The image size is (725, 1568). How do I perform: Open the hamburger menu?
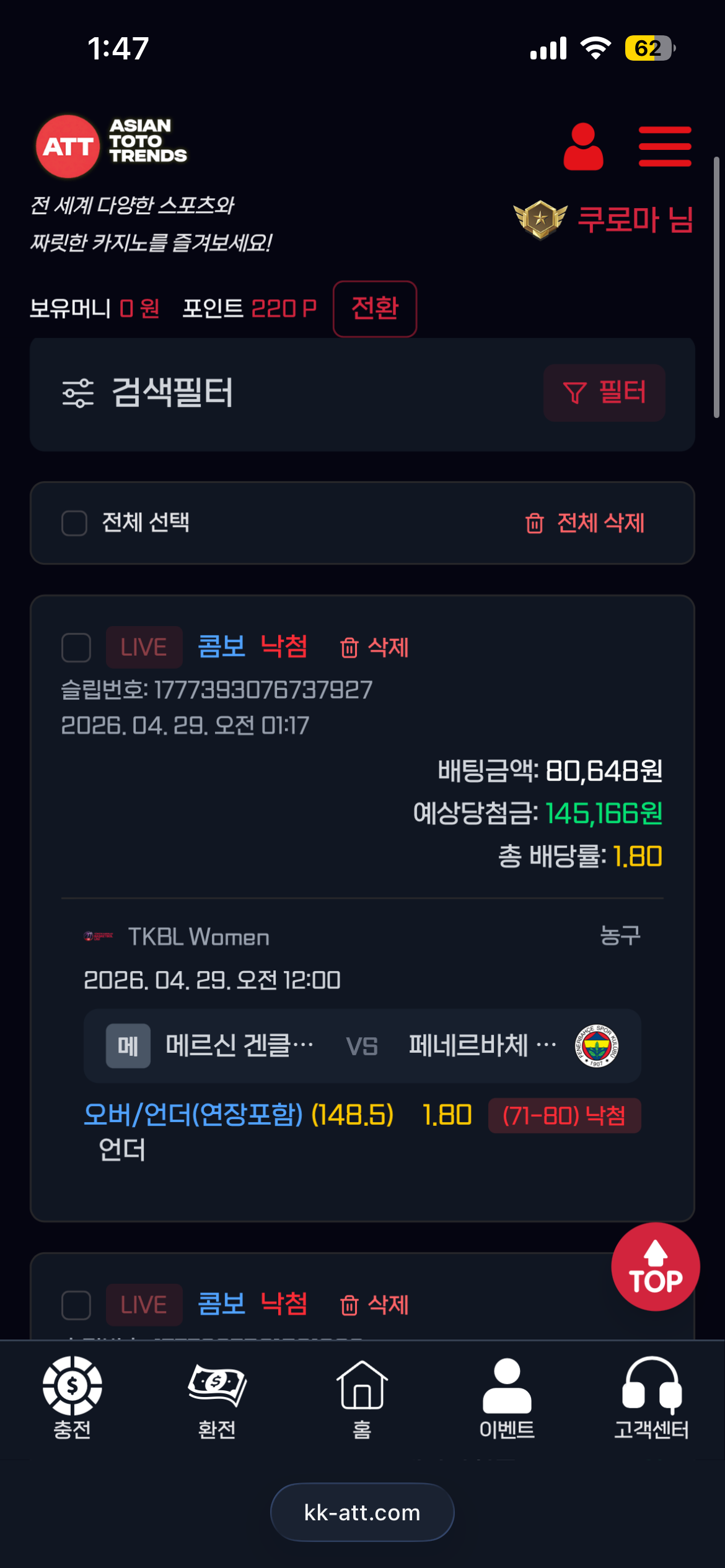(665, 147)
